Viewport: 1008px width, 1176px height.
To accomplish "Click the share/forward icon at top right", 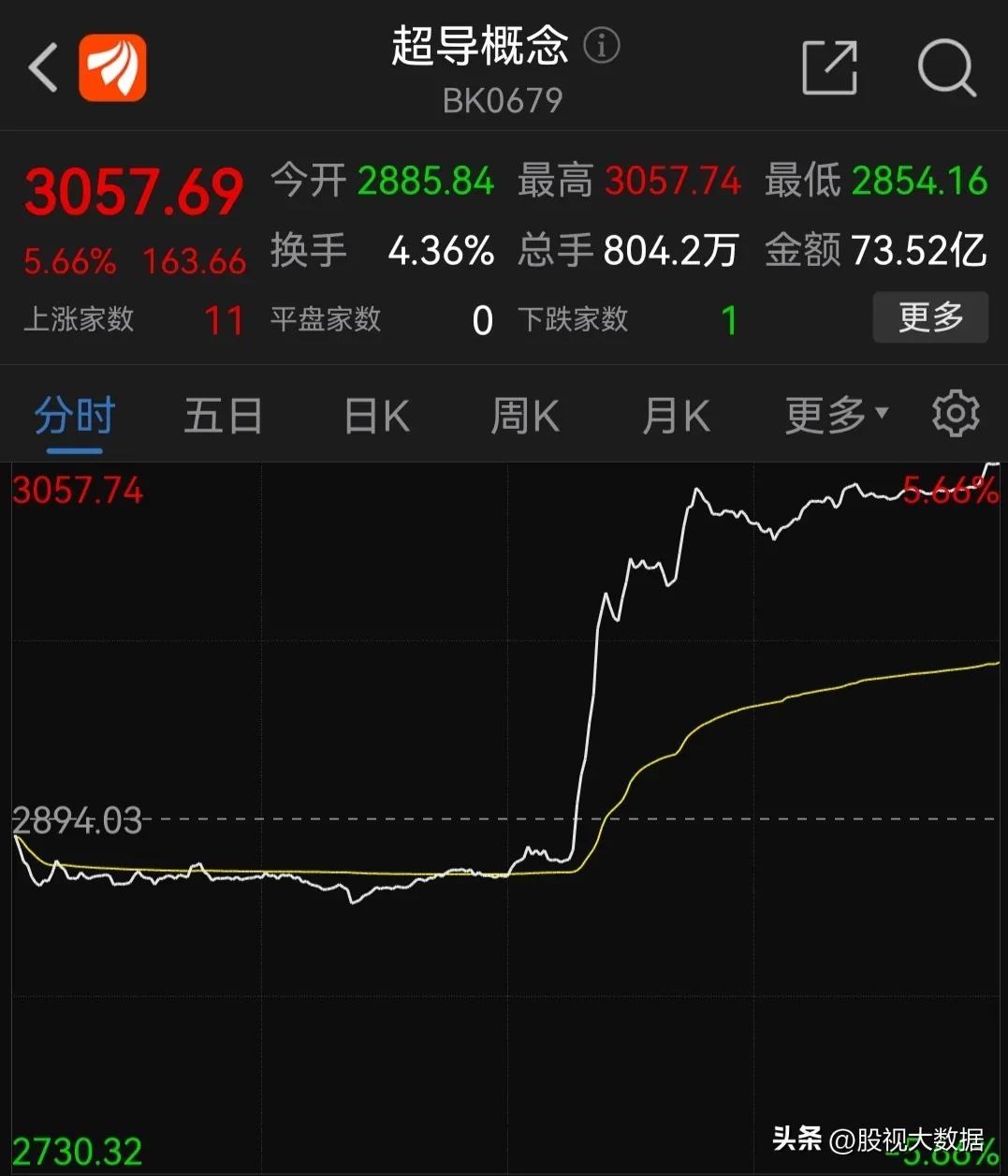I will pyautogui.click(x=829, y=66).
